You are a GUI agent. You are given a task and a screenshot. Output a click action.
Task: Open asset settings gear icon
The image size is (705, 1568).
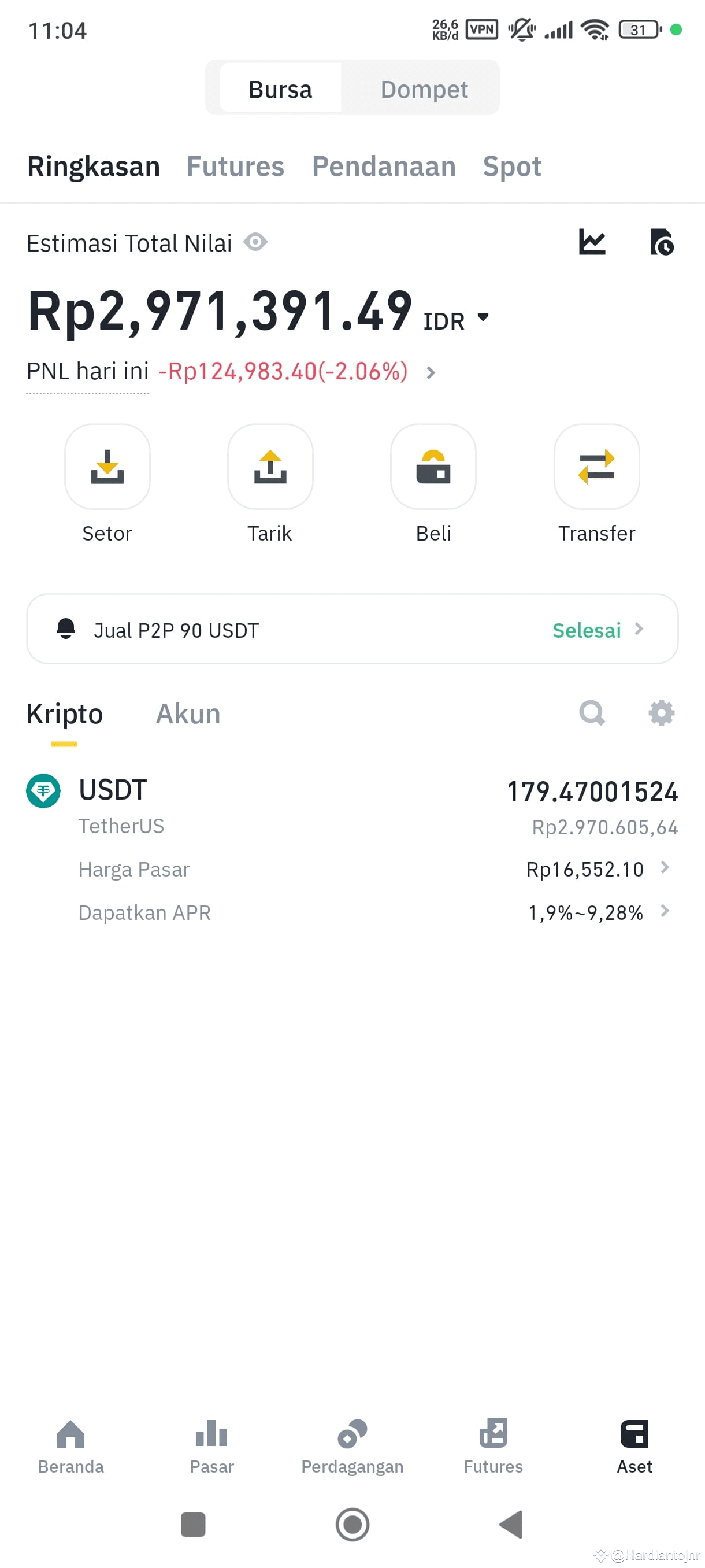click(661, 713)
